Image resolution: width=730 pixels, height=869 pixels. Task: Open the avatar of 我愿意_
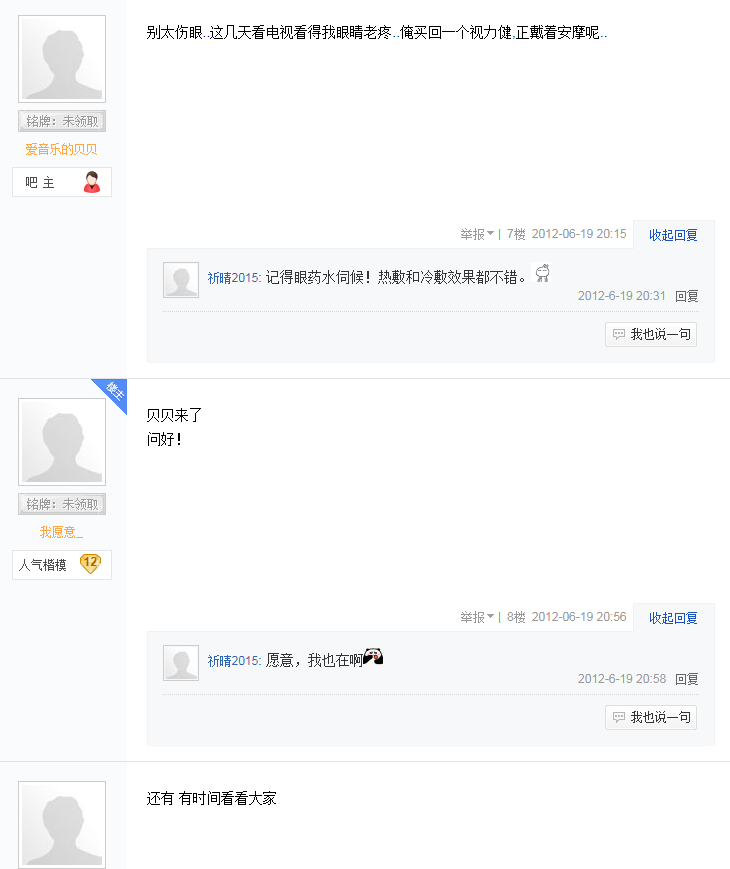click(62, 442)
